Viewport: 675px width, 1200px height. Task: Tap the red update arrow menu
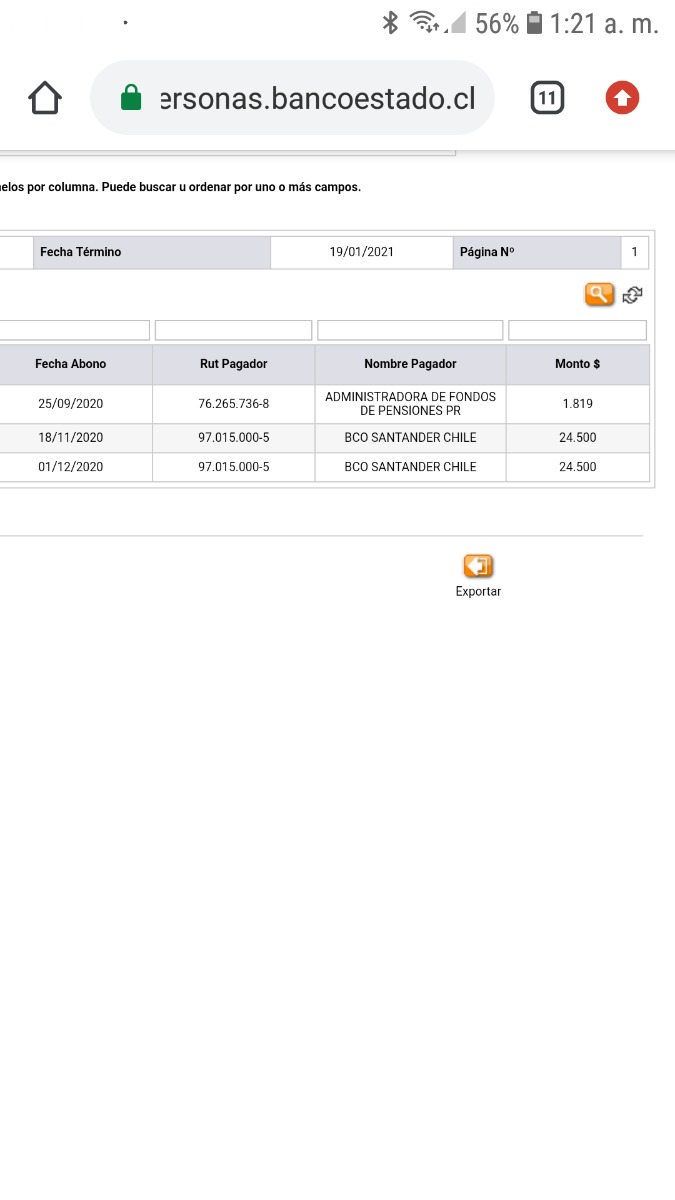point(622,98)
